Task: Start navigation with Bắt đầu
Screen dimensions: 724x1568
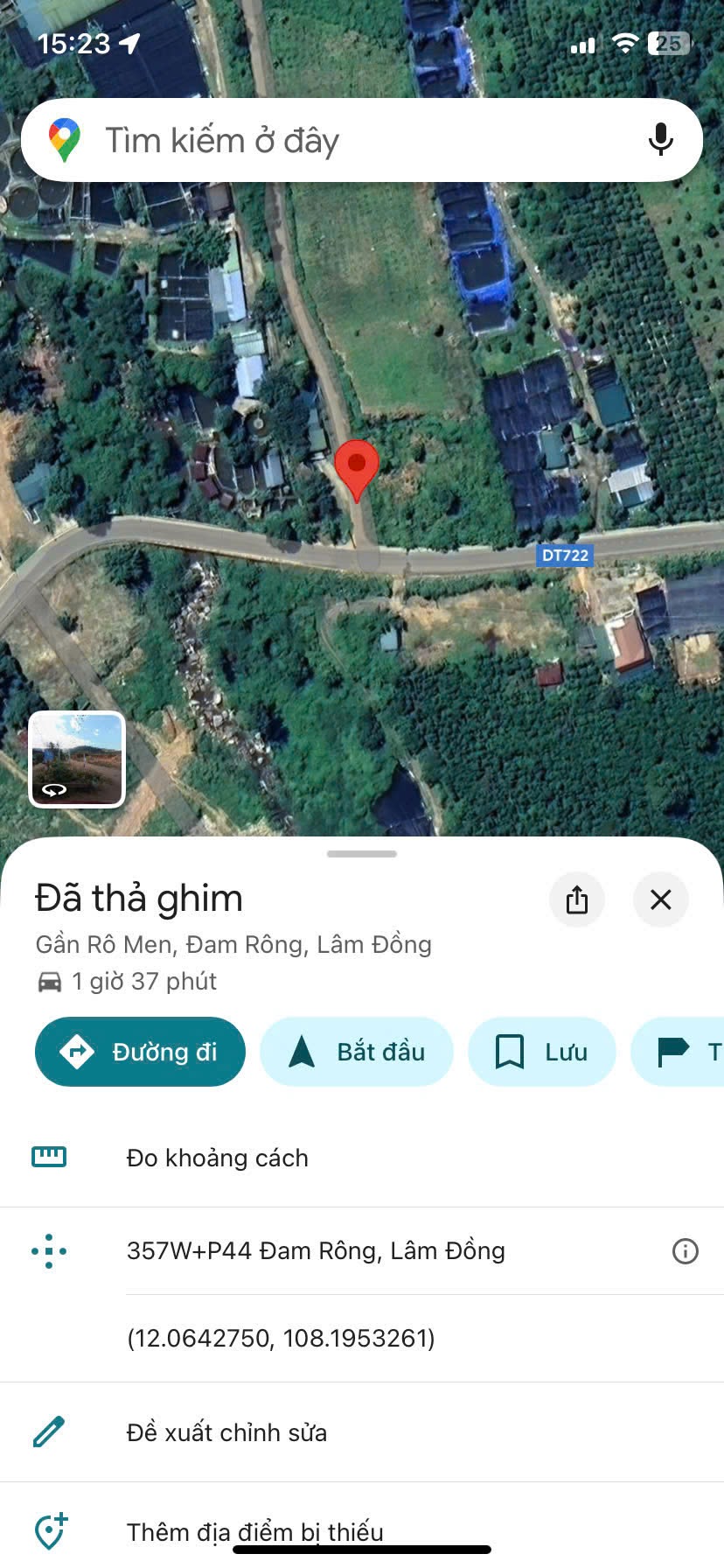Action: click(357, 1052)
